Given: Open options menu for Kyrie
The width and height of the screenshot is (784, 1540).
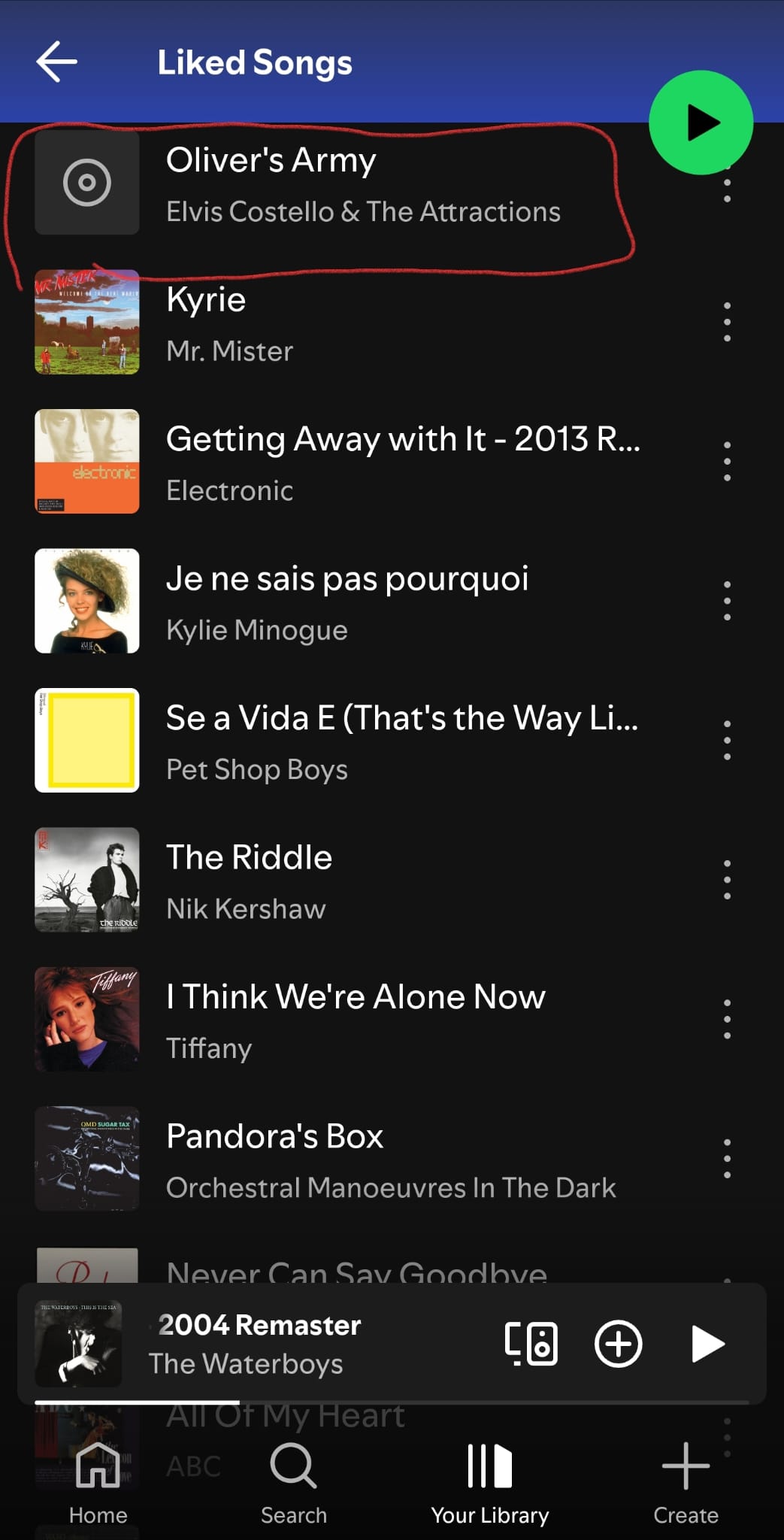Looking at the screenshot, I should click(727, 323).
